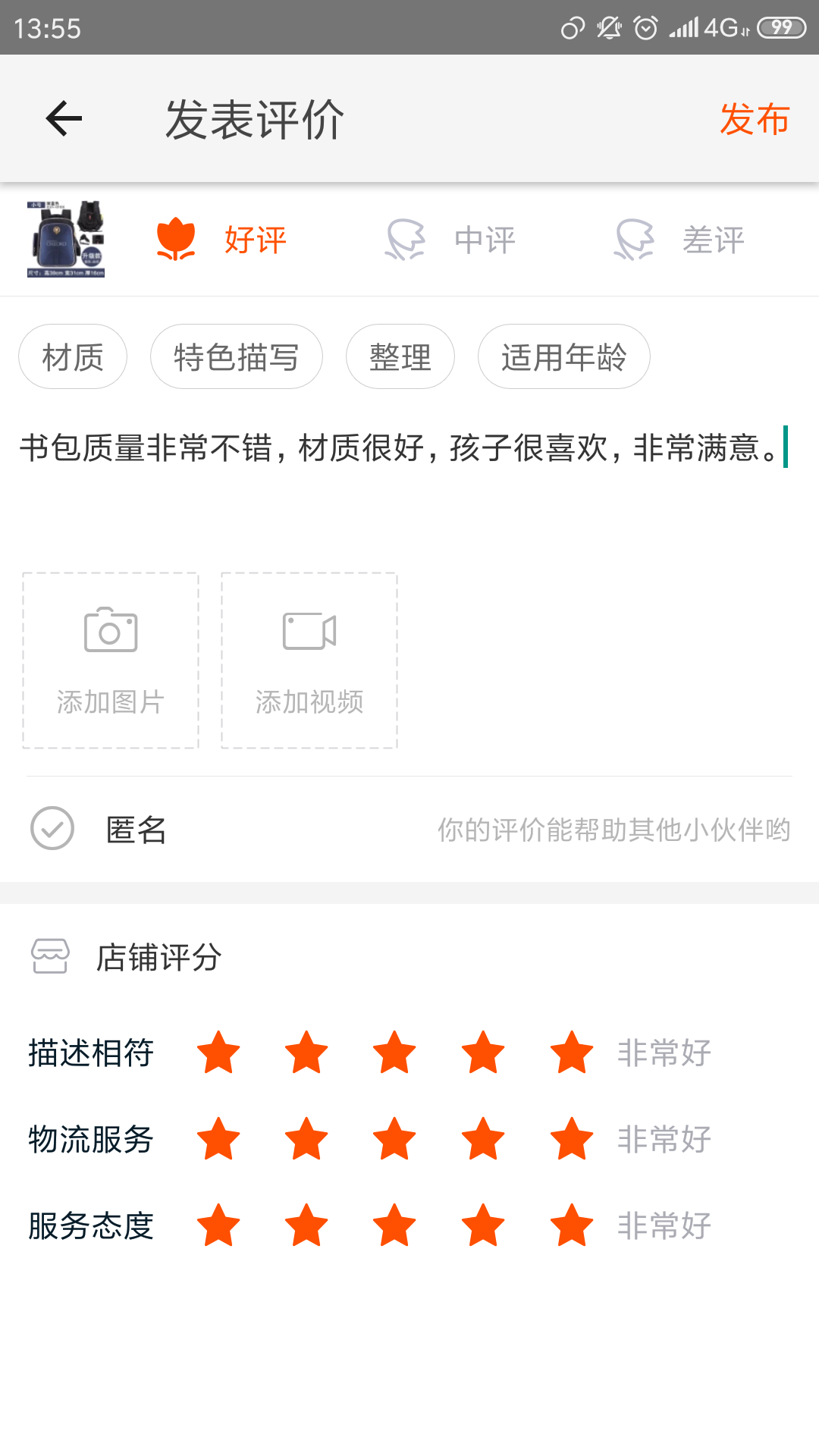The height and width of the screenshot is (1456, 819).
Task: Select the 好评 rating option
Action: click(x=221, y=240)
